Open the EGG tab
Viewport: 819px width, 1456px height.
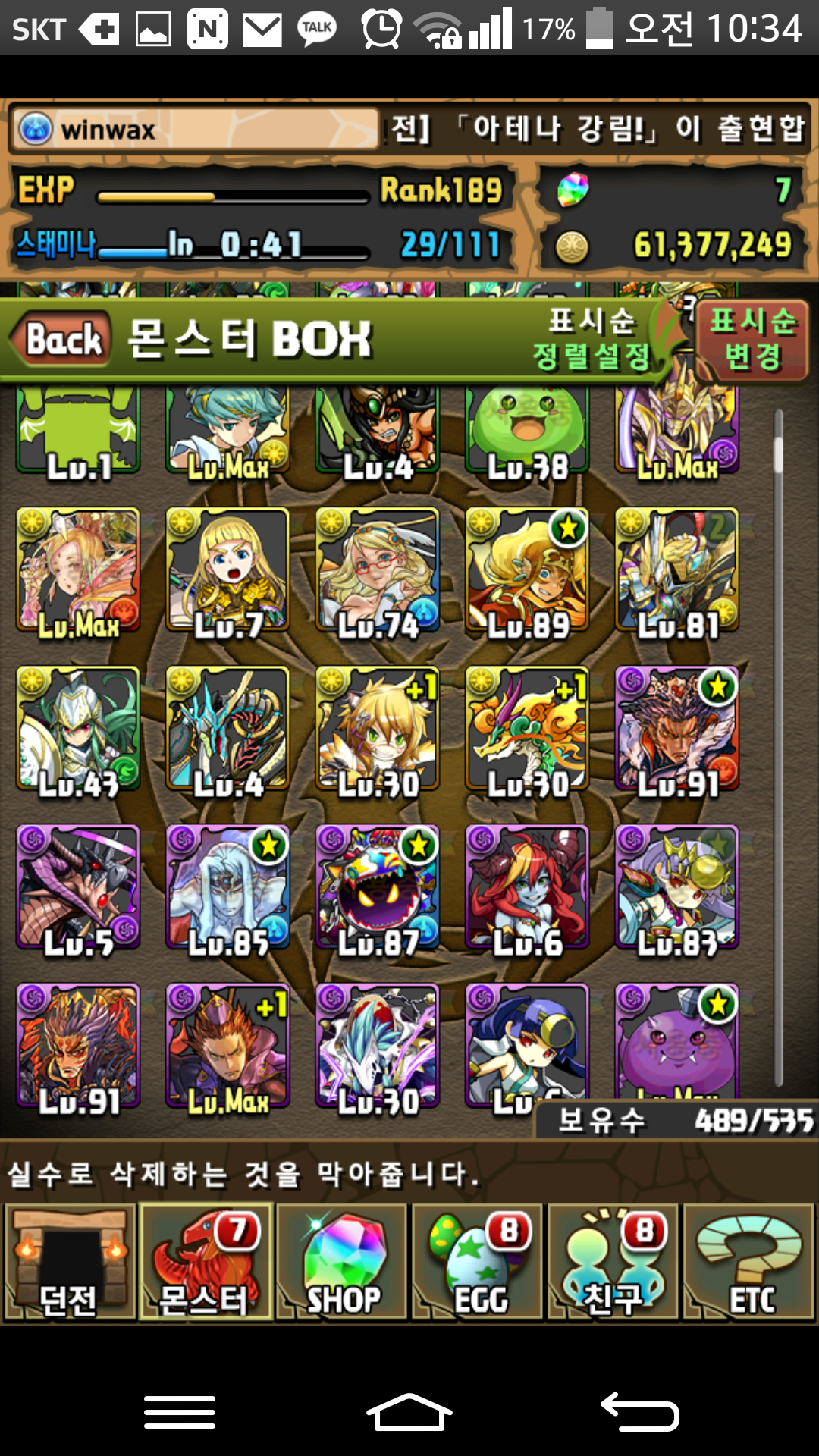[478, 1262]
